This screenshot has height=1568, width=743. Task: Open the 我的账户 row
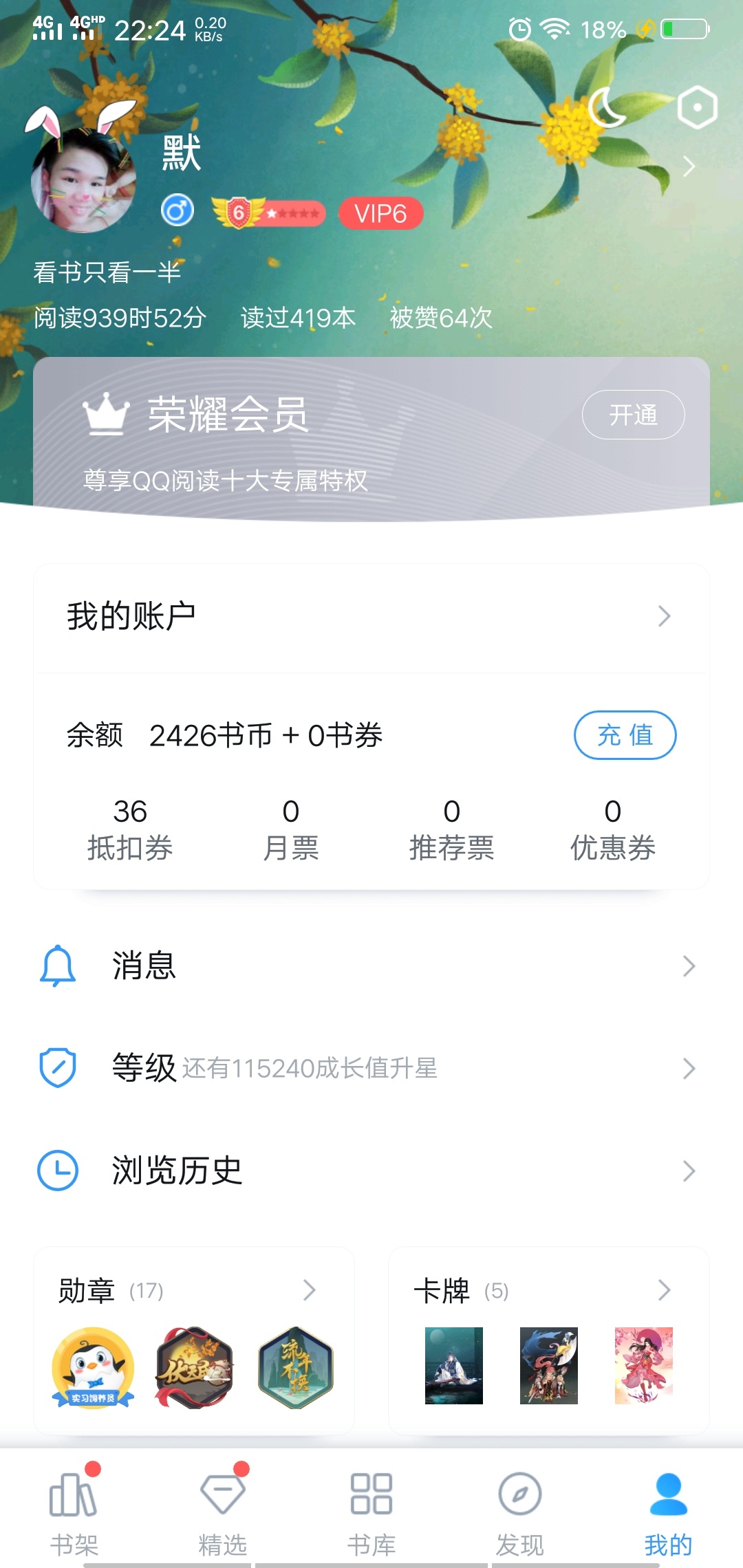(x=371, y=616)
